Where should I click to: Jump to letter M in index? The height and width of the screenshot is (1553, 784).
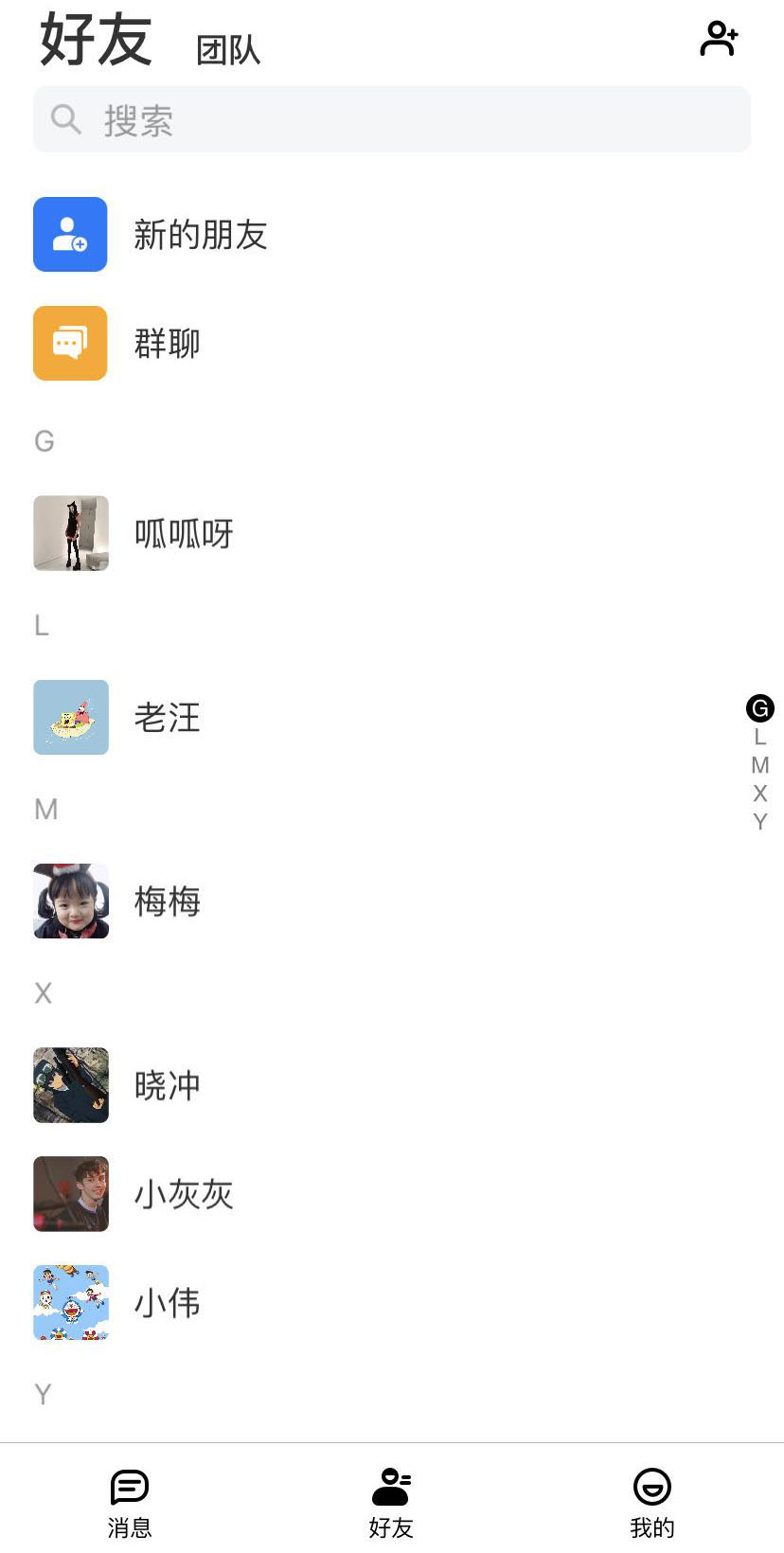click(x=760, y=765)
